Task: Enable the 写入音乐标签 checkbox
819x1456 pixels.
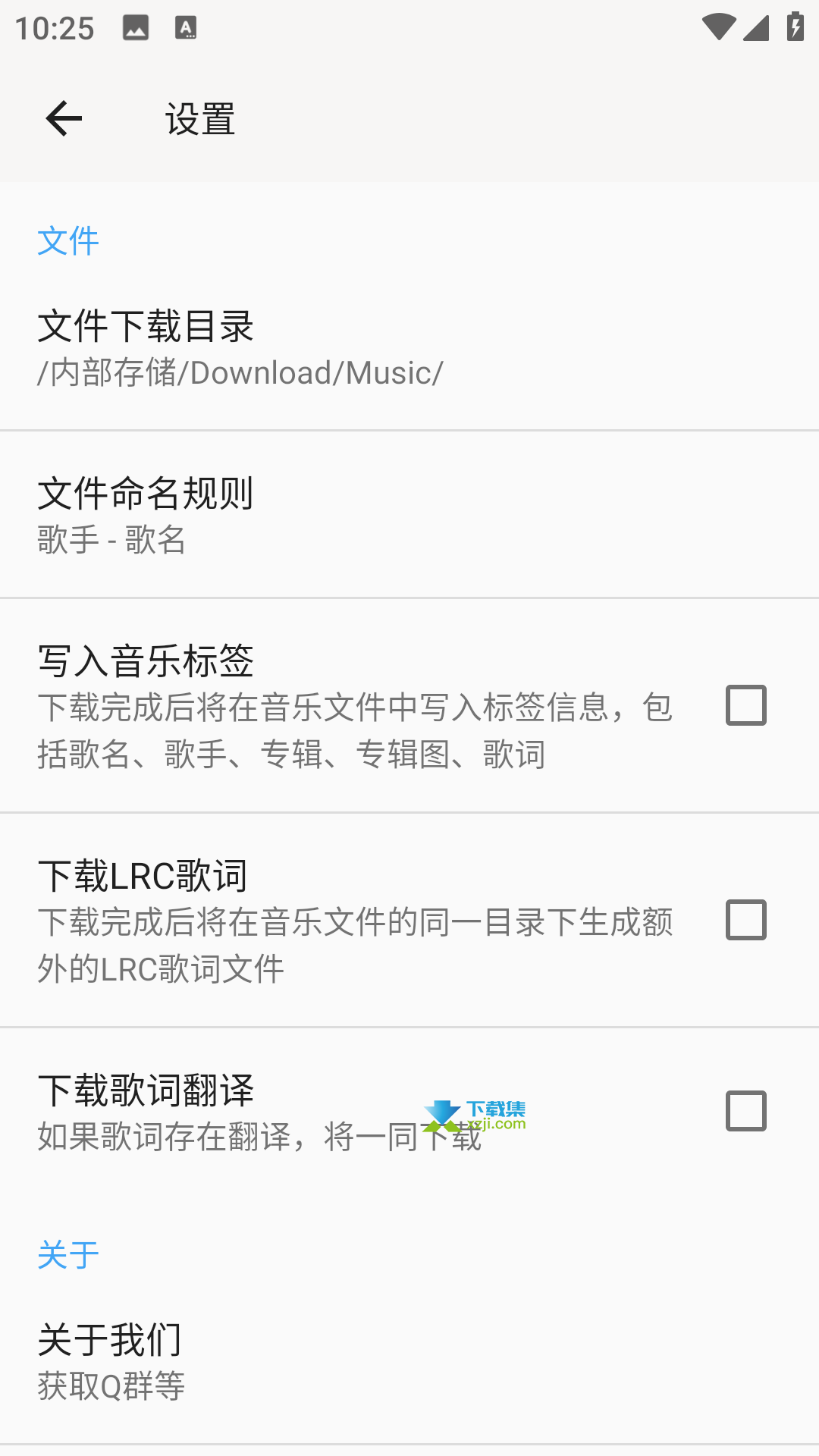Action: 746,705
